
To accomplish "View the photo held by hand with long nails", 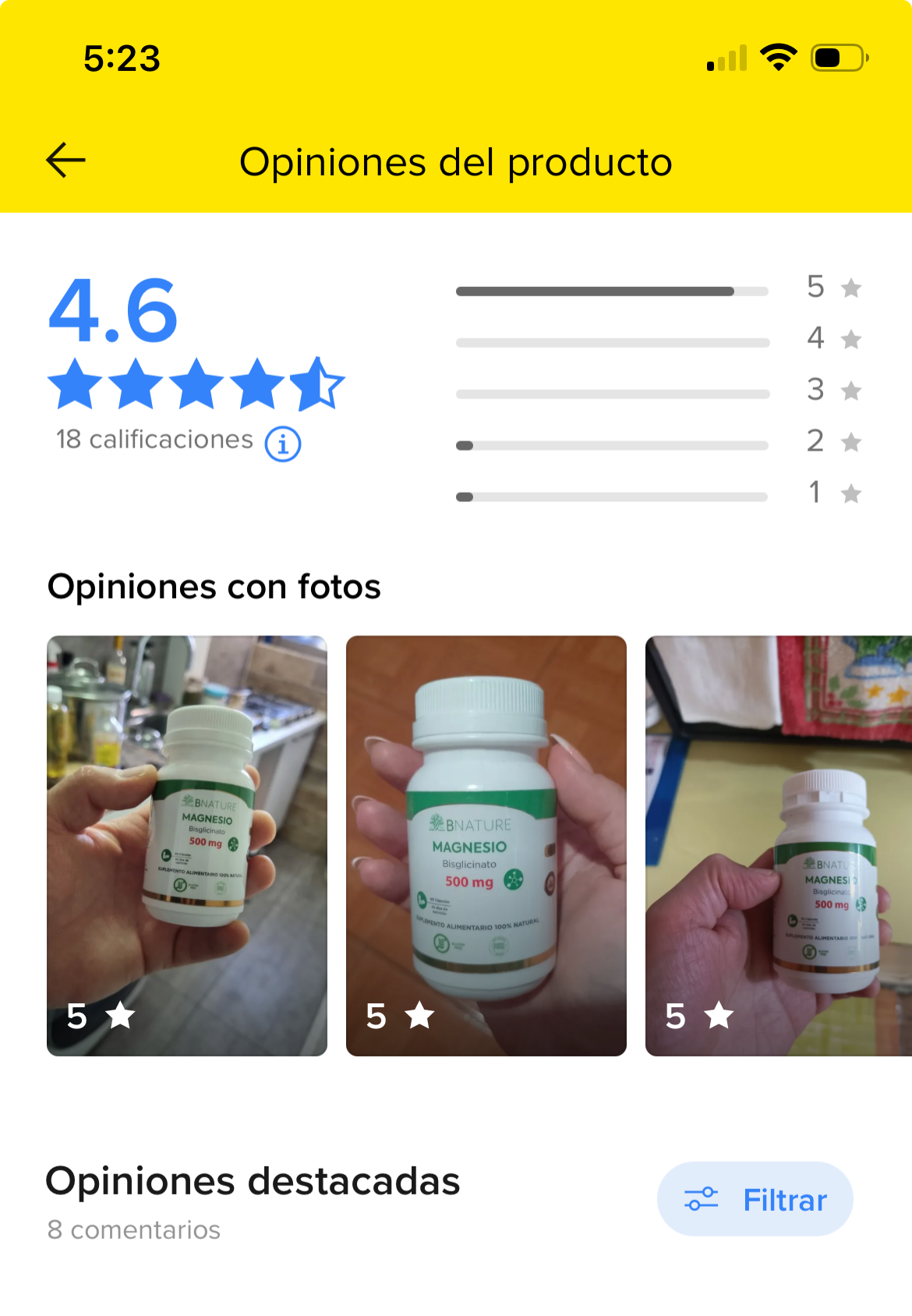I will [x=486, y=845].
